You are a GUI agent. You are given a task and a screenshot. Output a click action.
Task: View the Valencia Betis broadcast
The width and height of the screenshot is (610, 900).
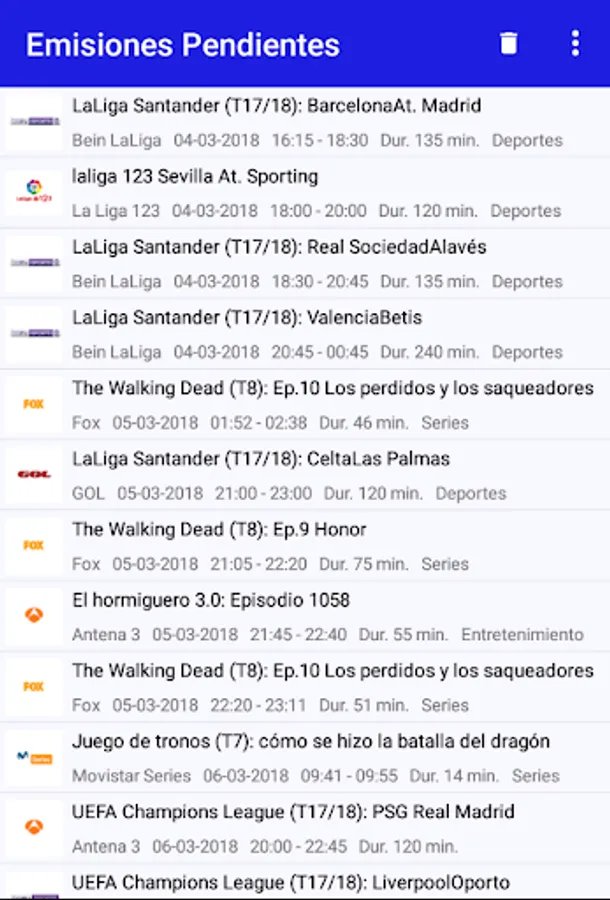tap(305, 334)
